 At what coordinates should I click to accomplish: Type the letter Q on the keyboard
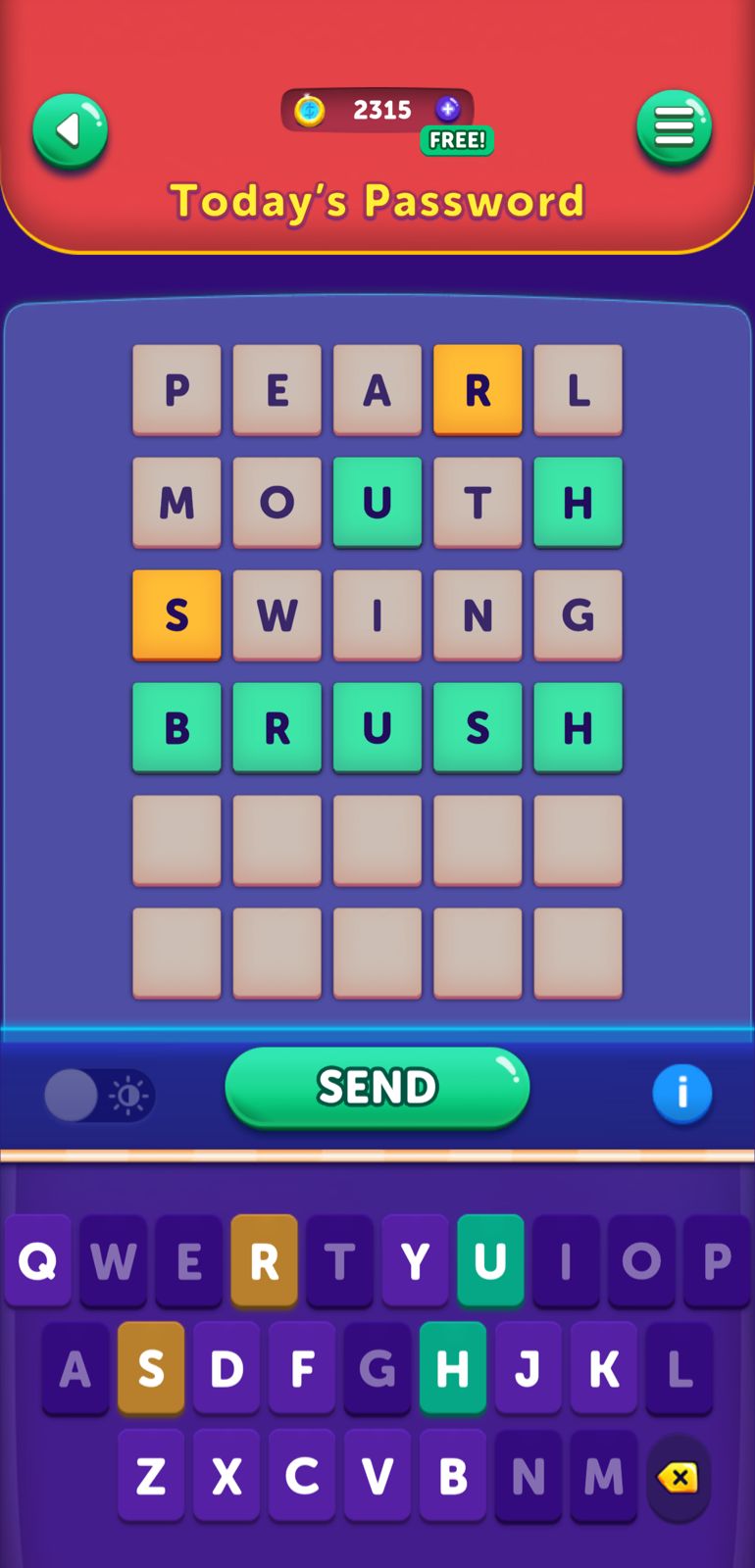[x=38, y=1260]
